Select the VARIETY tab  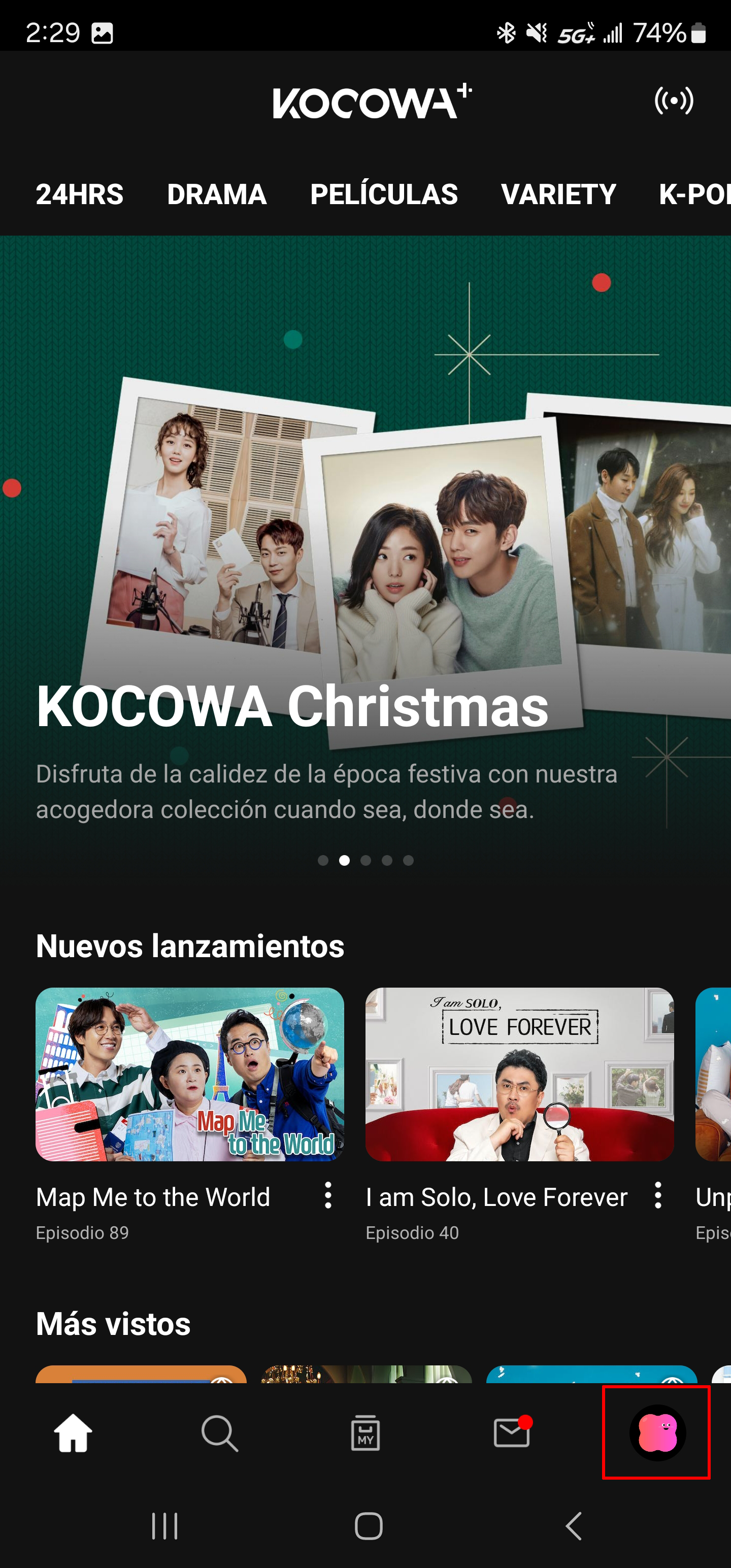coord(558,195)
